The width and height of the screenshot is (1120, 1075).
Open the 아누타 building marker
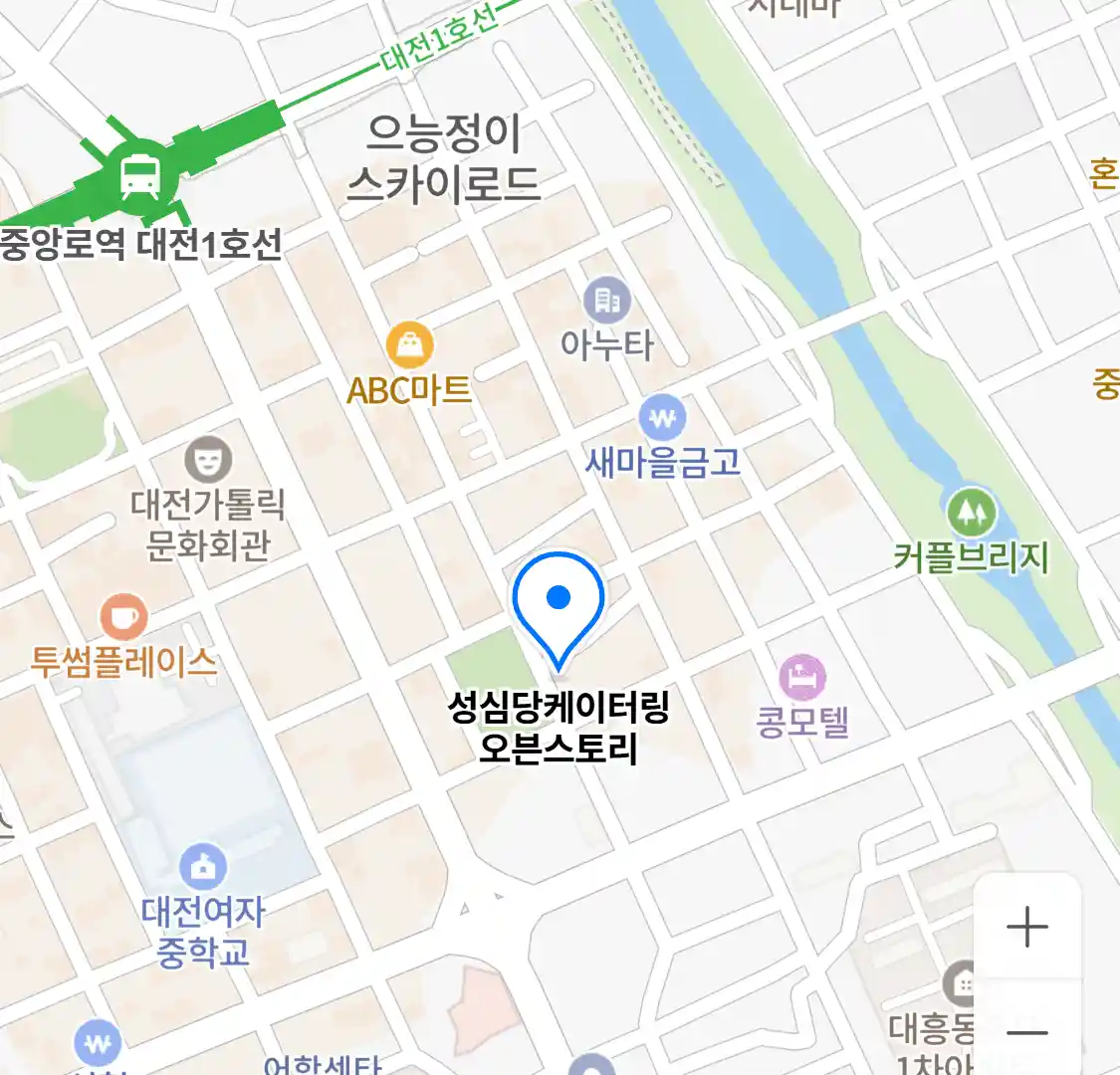606,300
